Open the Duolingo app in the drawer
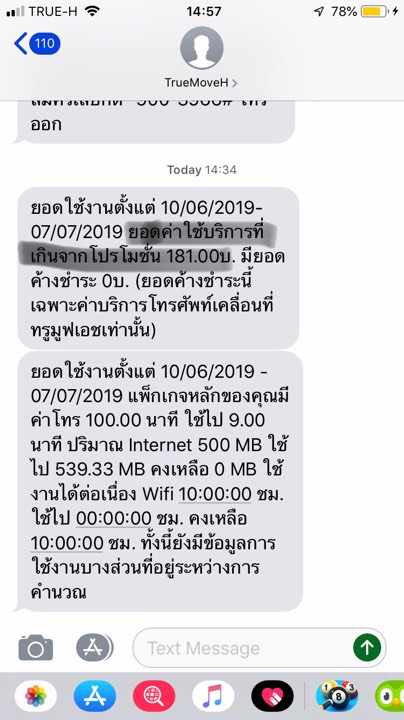The width and height of the screenshot is (404, 720). pos(389,696)
